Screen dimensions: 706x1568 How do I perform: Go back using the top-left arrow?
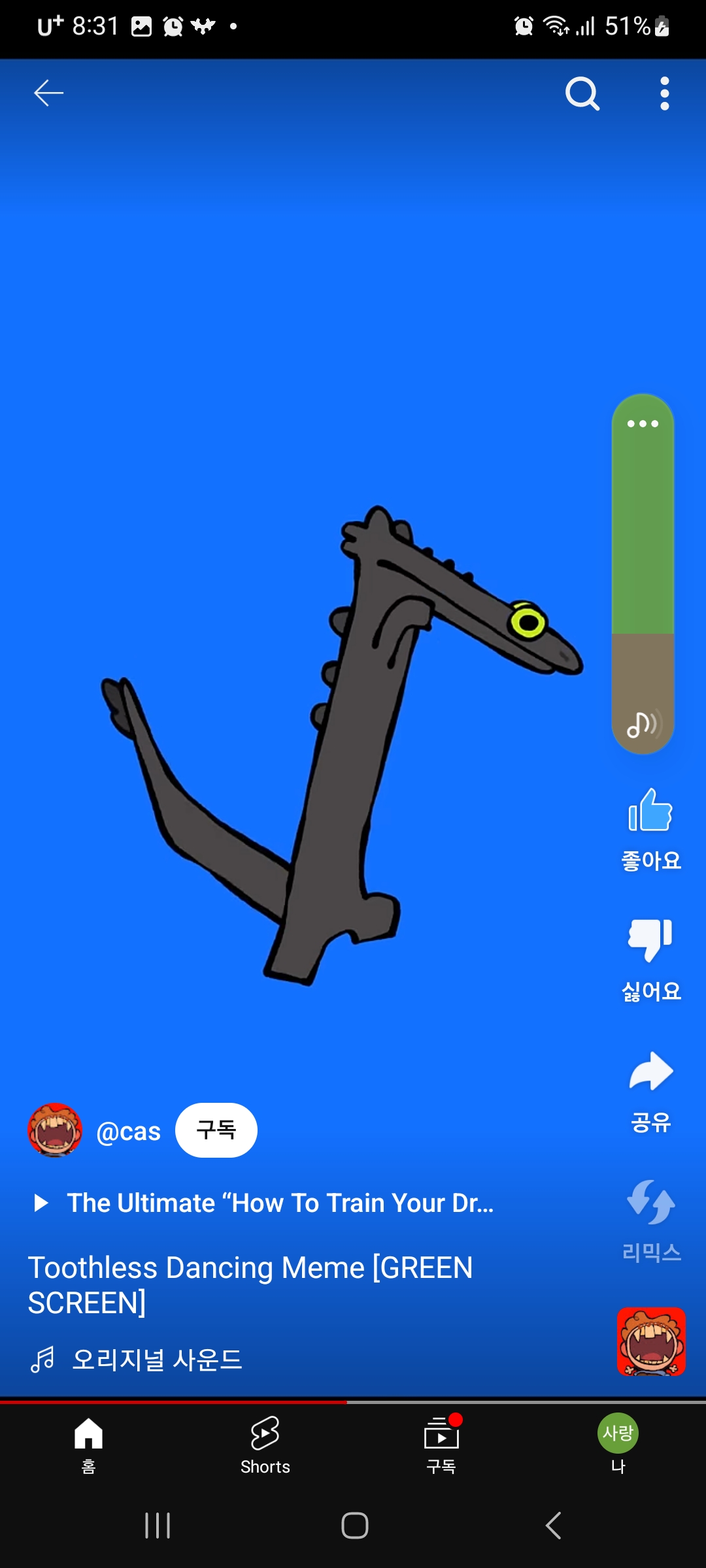click(48, 93)
